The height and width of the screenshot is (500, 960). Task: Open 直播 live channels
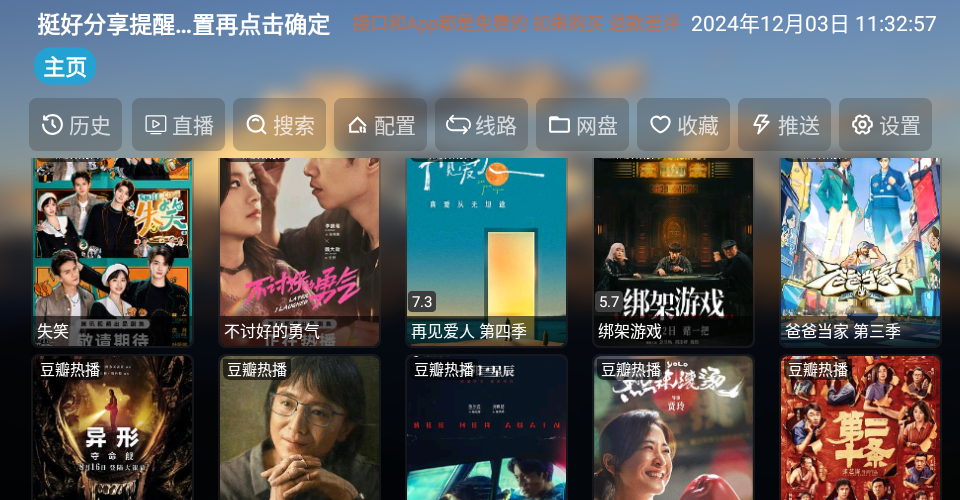point(179,125)
